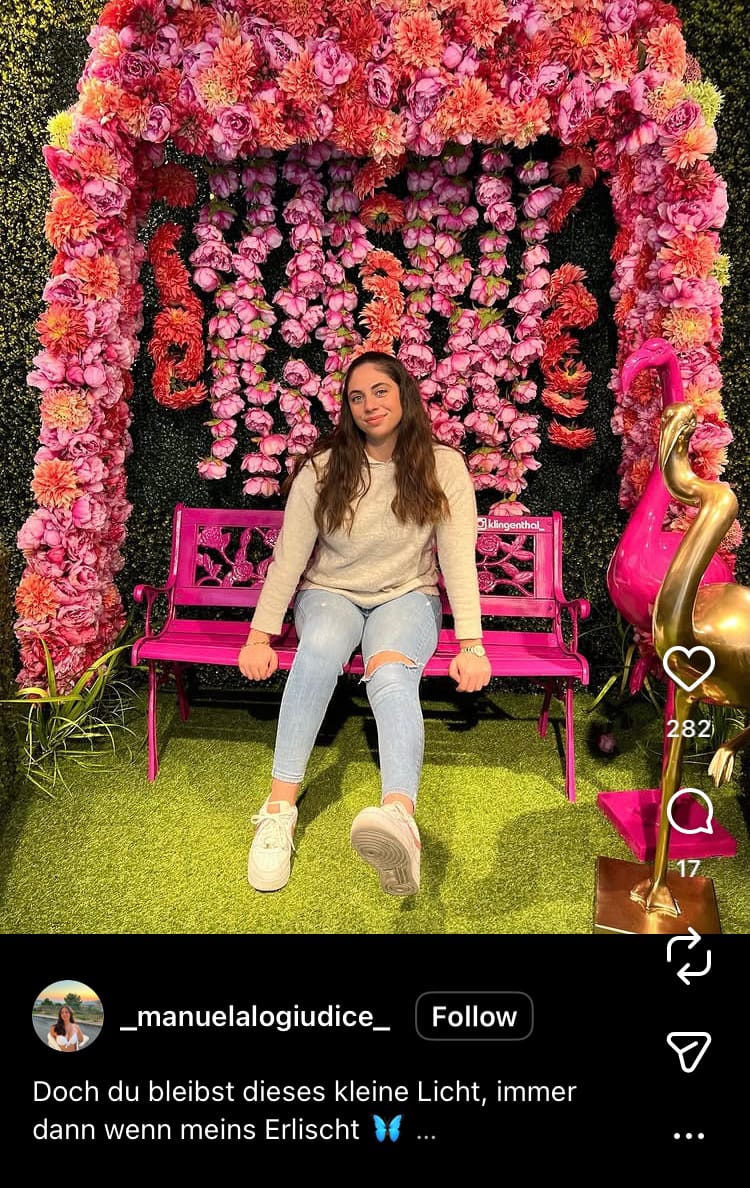Viewport: 750px width, 1188px height.
Task: Open the profile picture of _manuelalogiudice_
Action: coord(68,1016)
